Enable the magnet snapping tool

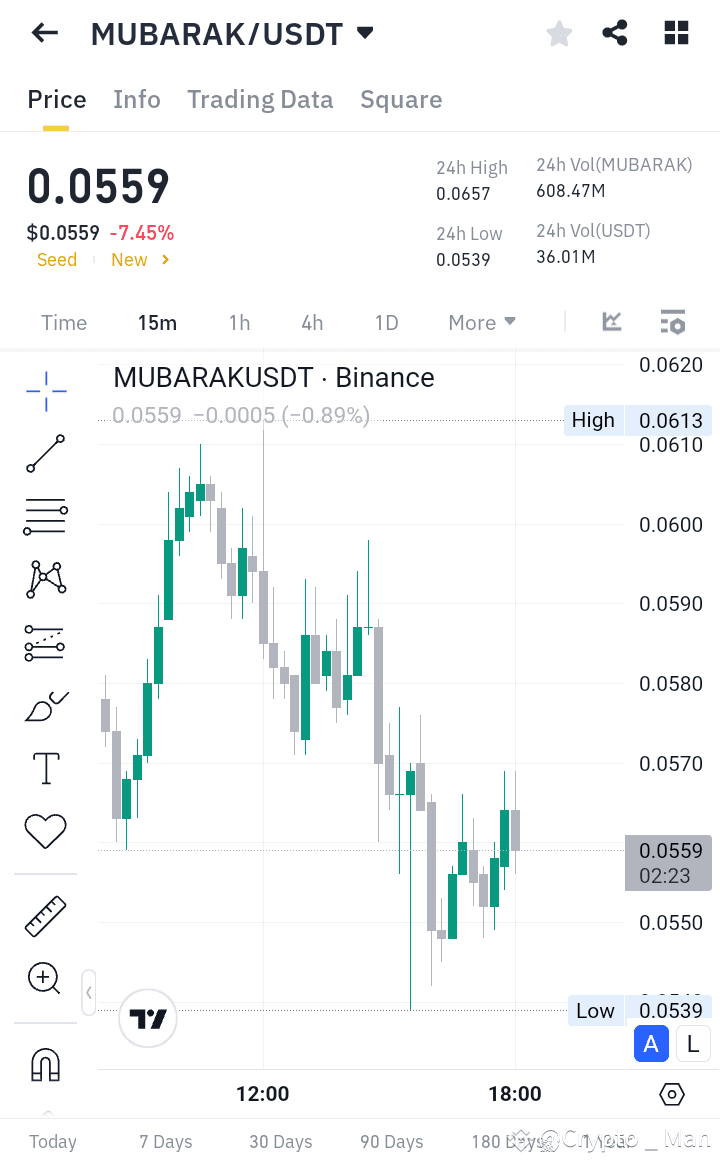44,1064
